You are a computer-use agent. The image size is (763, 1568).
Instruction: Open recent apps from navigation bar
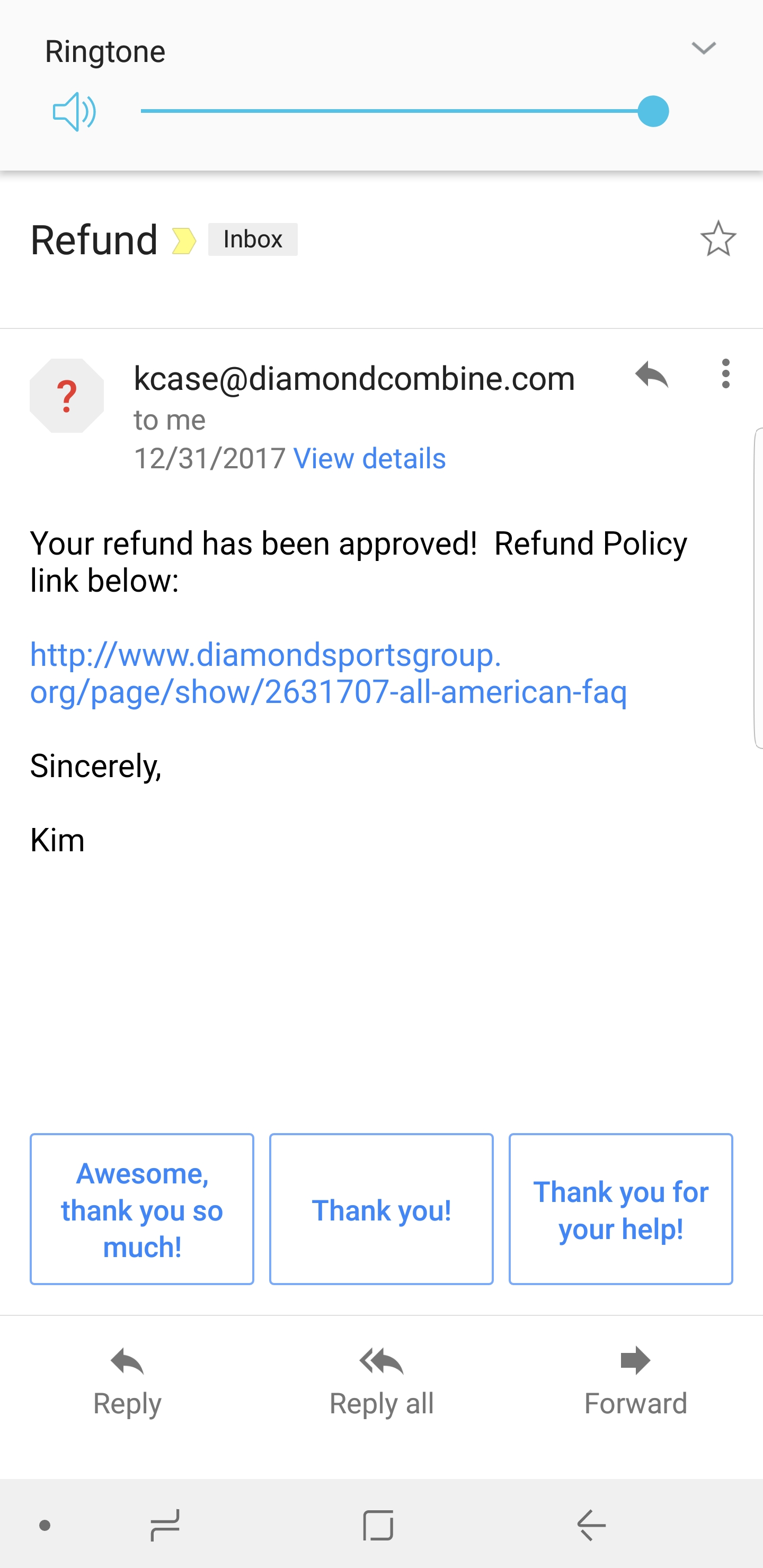pyautogui.click(x=165, y=1525)
